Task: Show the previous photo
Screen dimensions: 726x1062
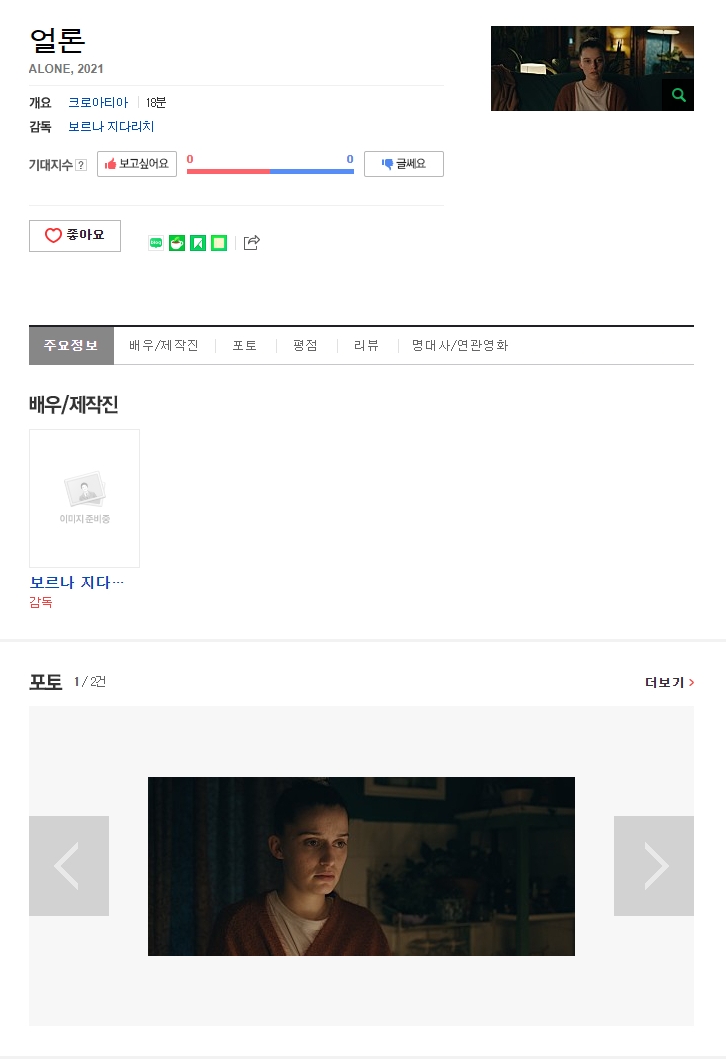Action: pos(69,866)
